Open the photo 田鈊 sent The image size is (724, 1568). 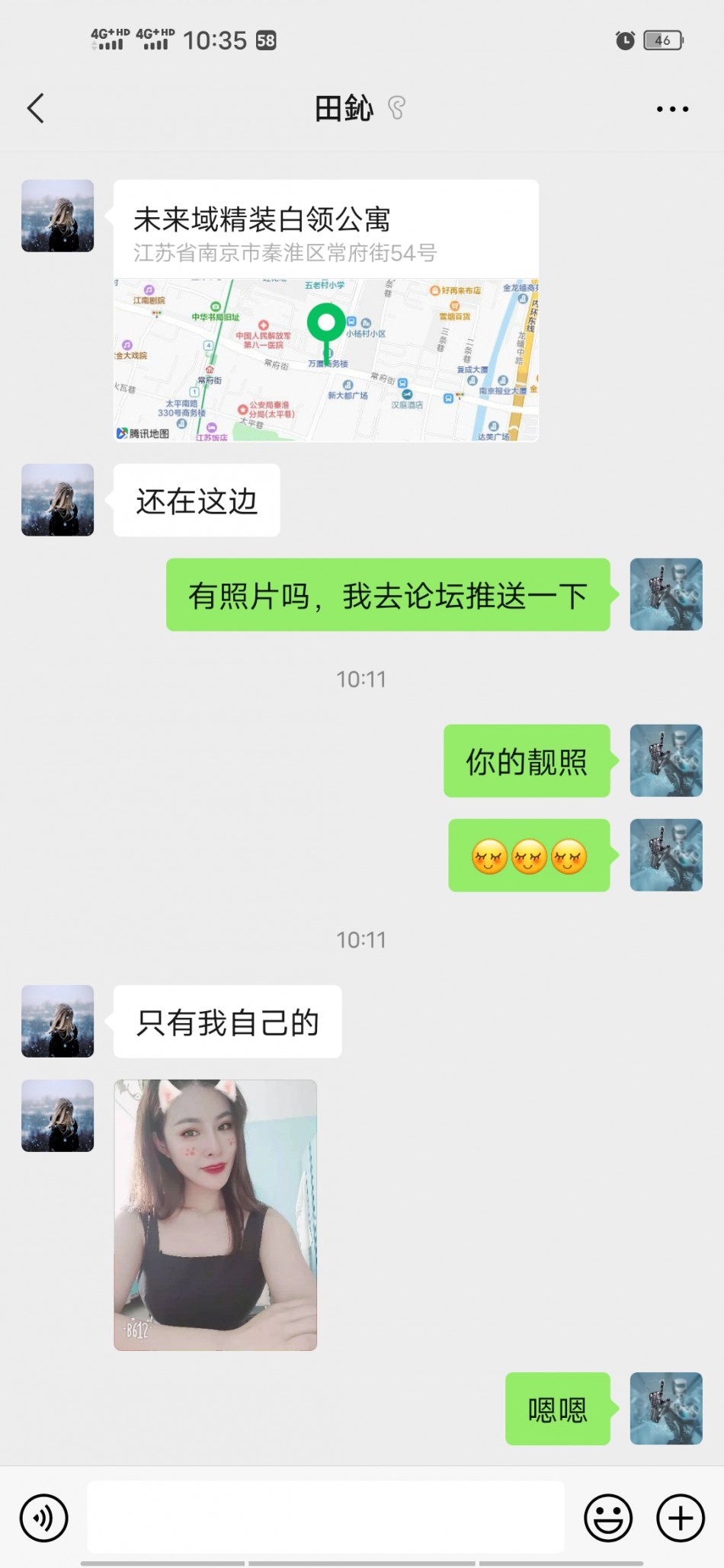(215, 1214)
